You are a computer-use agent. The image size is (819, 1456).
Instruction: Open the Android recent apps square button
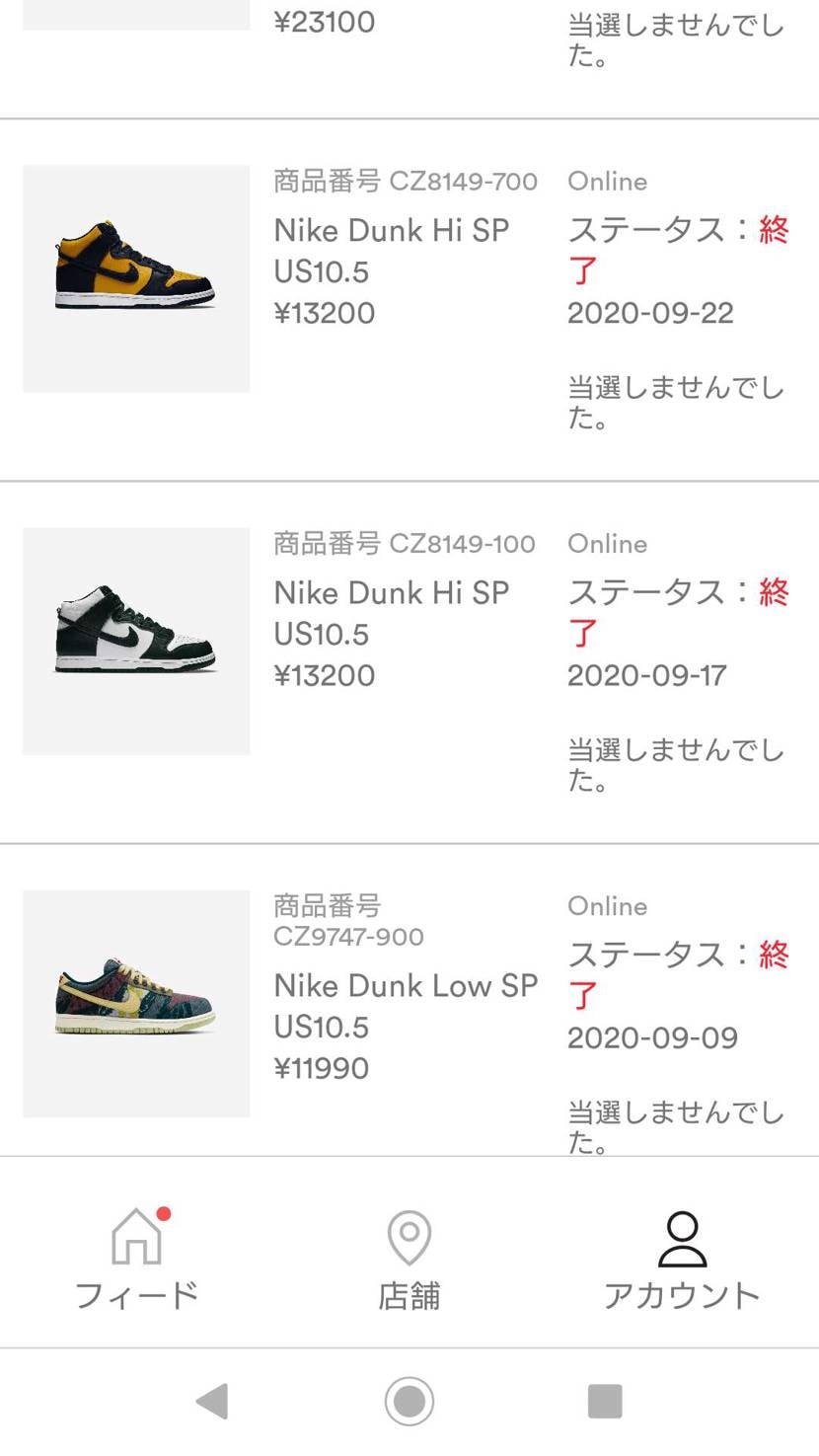[605, 1401]
